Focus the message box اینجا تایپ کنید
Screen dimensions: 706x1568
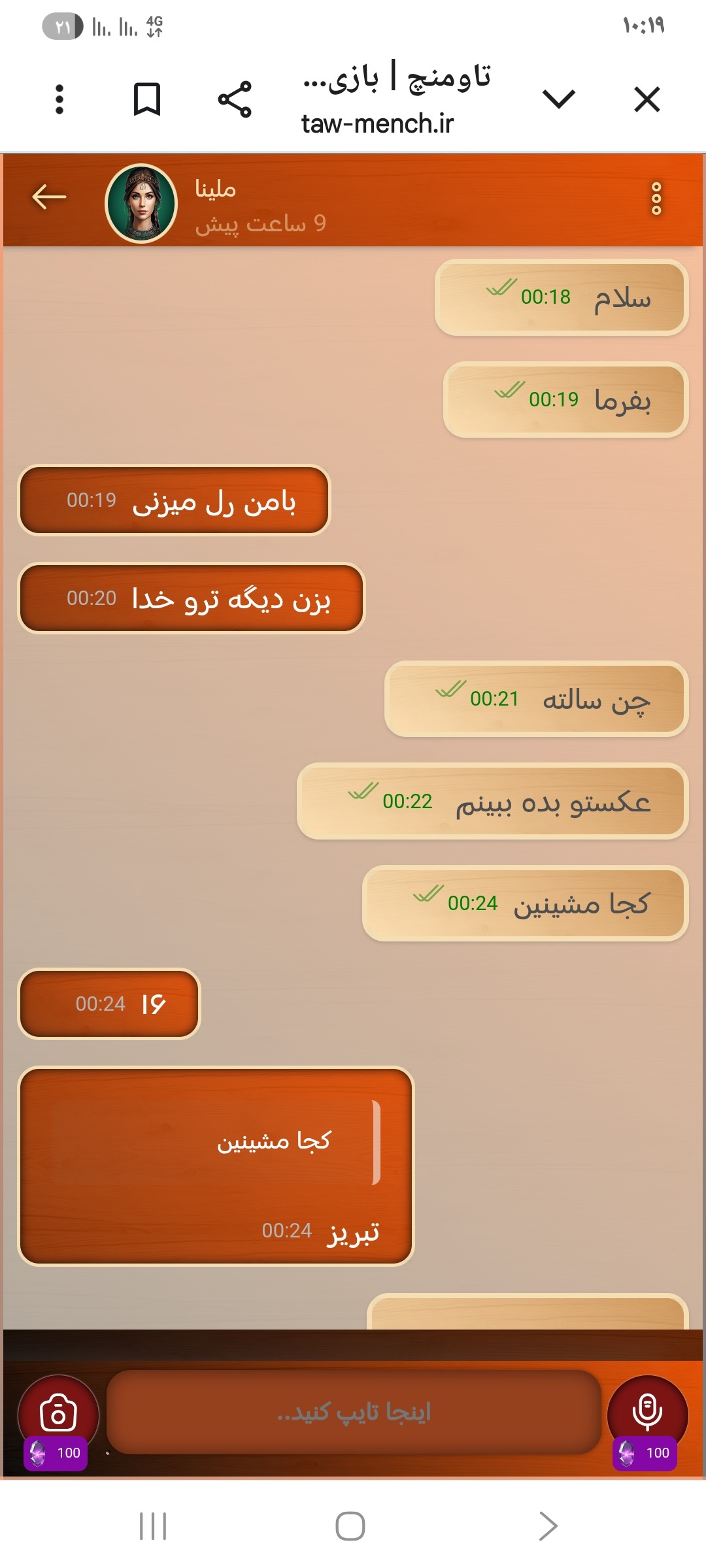click(x=354, y=1412)
